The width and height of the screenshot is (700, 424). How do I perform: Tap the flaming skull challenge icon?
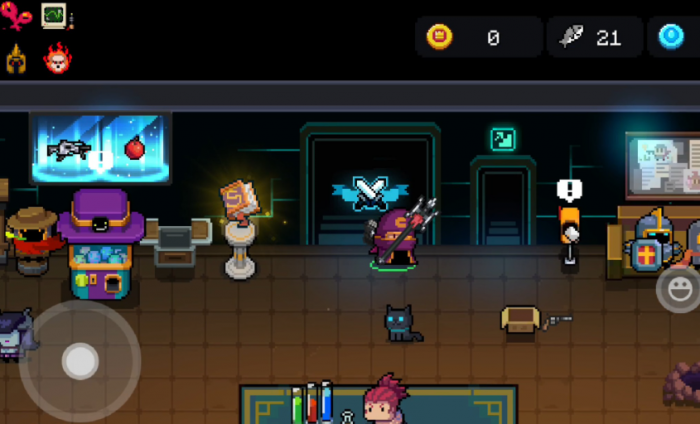pyautogui.click(x=57, y=59)
